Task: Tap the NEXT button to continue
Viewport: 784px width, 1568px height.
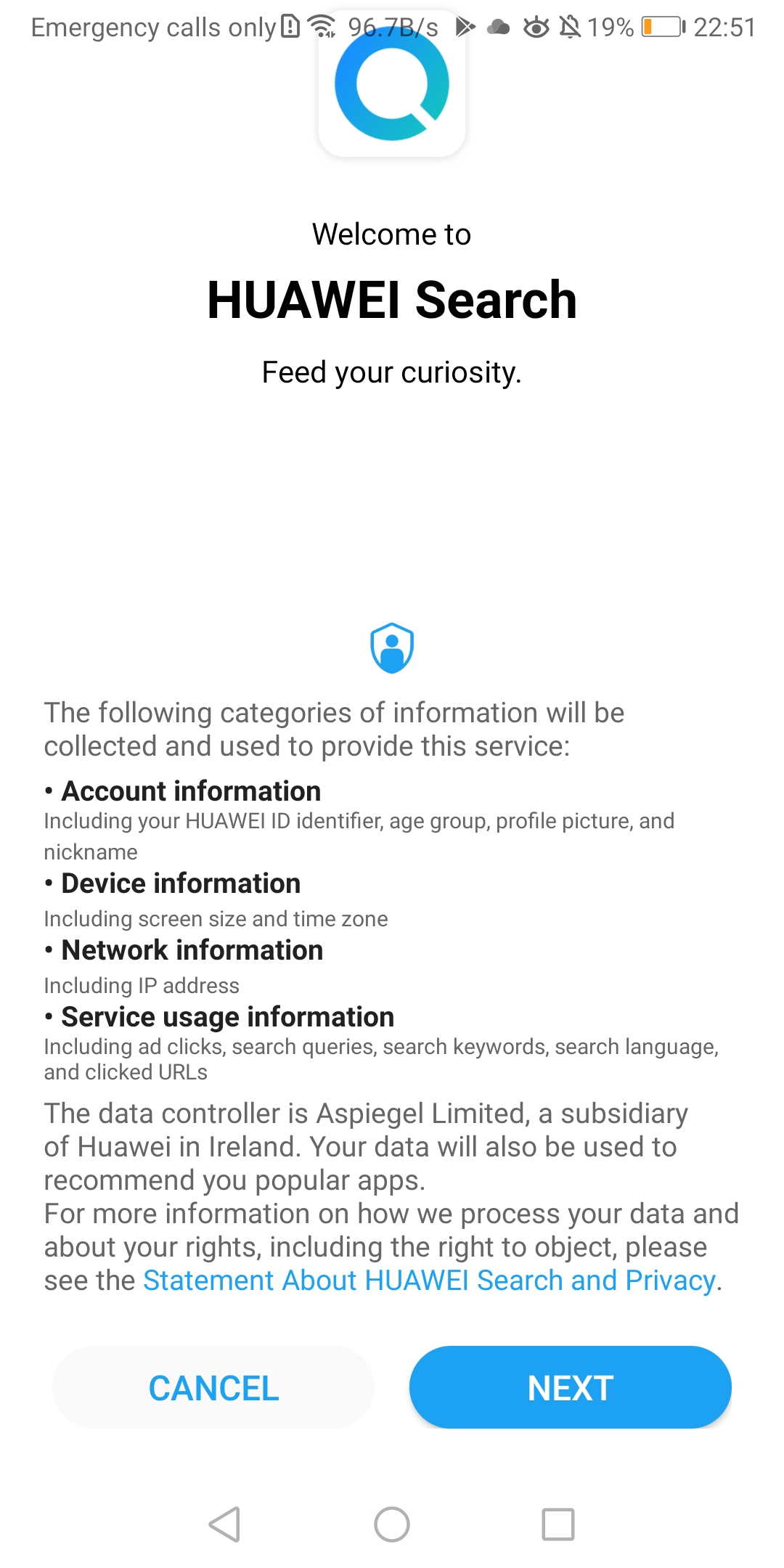Action: click(x=570, y=1387)
